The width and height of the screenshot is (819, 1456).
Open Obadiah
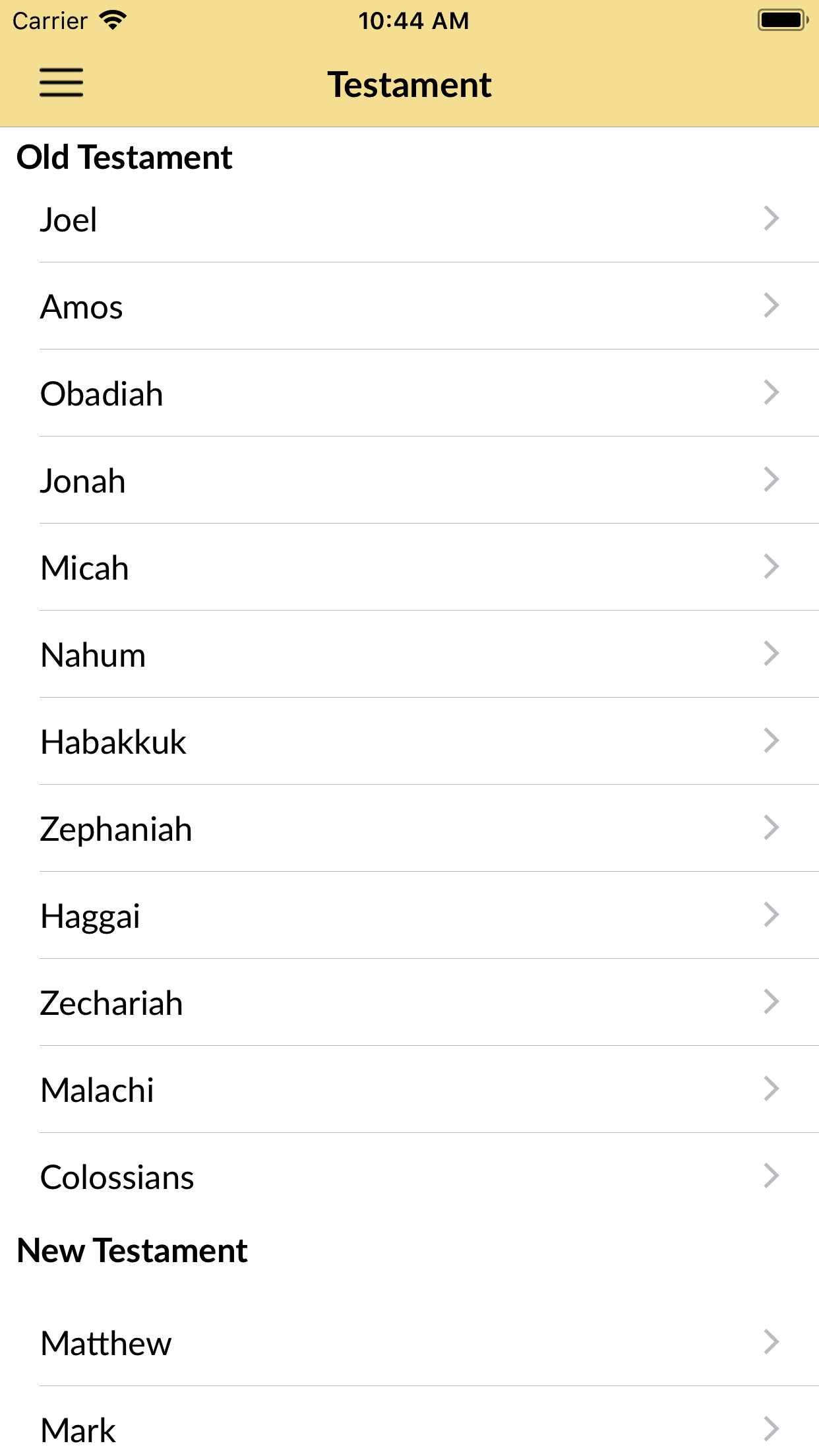[x=409, y=393]
